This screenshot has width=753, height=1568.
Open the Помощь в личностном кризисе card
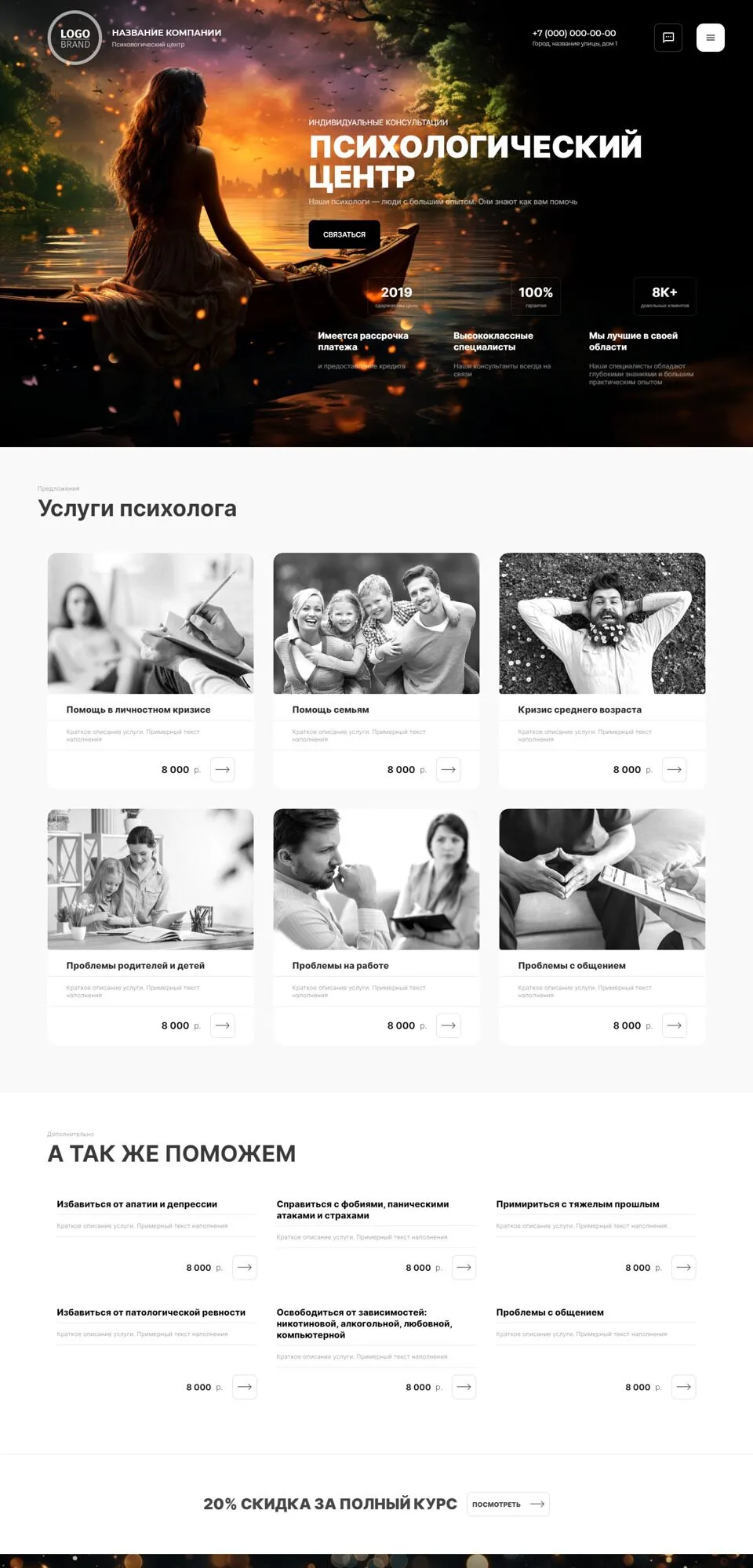point(138,710)
